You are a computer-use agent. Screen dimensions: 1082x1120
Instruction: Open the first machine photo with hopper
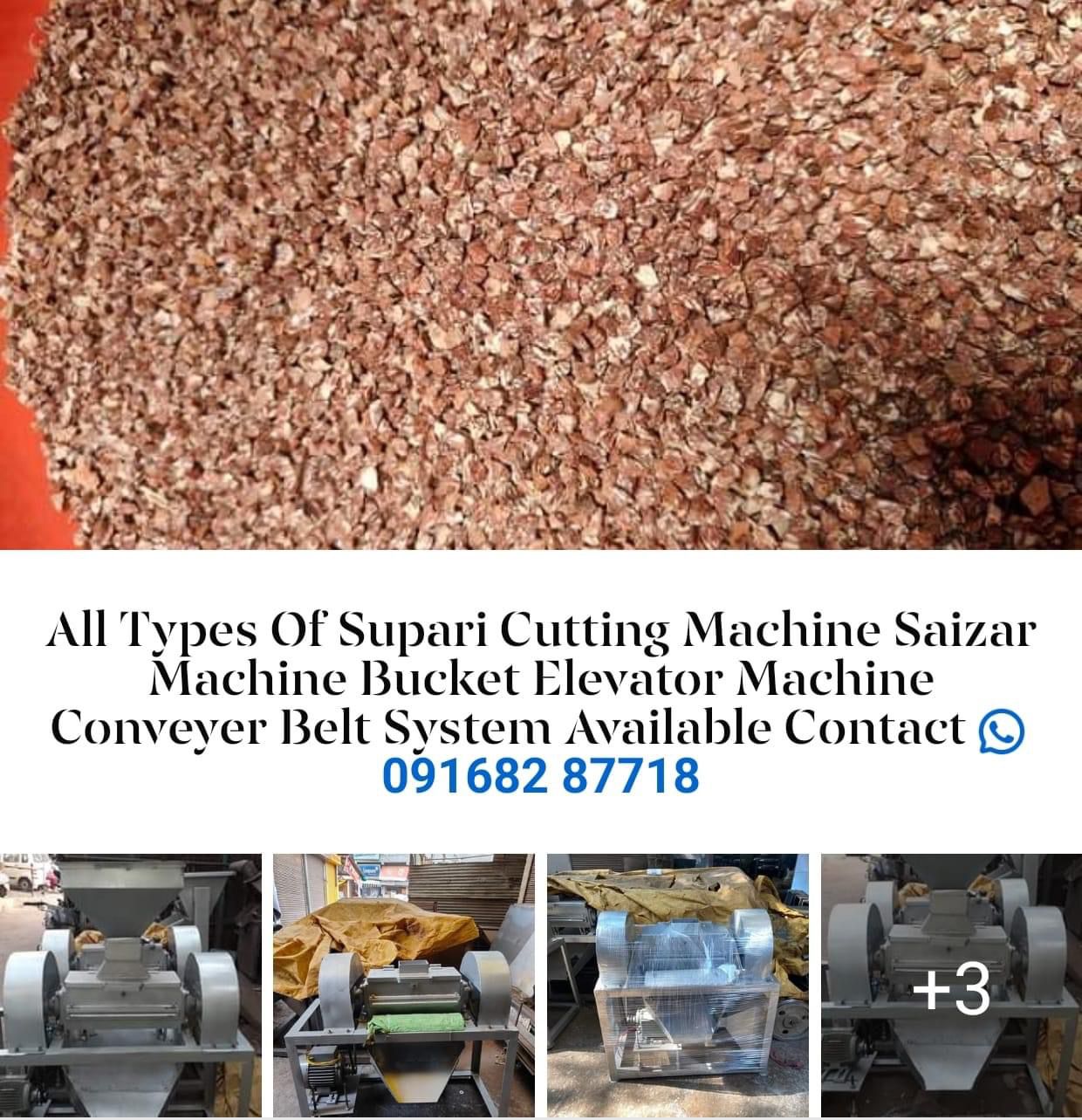click(131, 986)
